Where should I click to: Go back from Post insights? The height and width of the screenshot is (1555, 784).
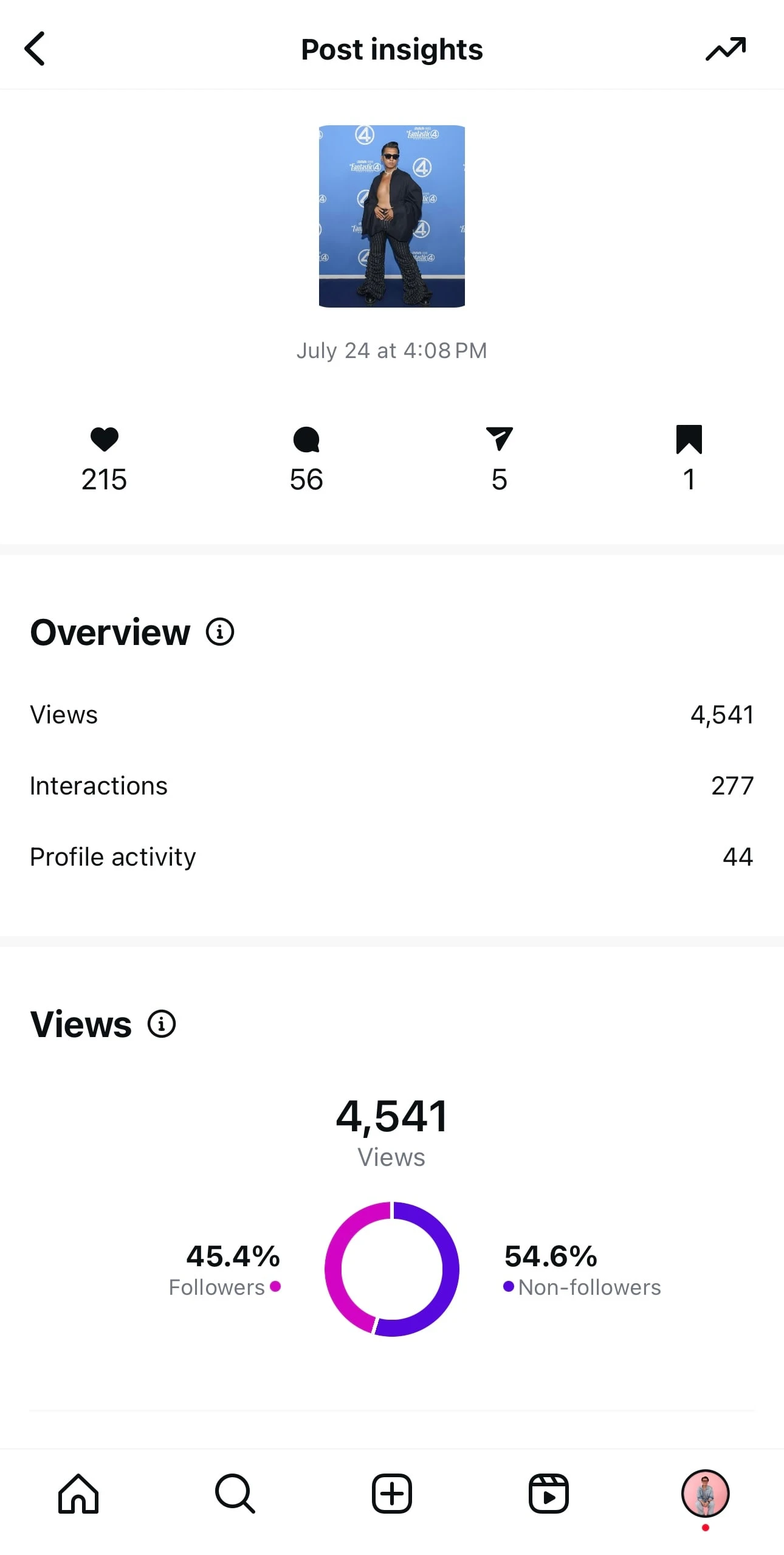coord(35,49)
